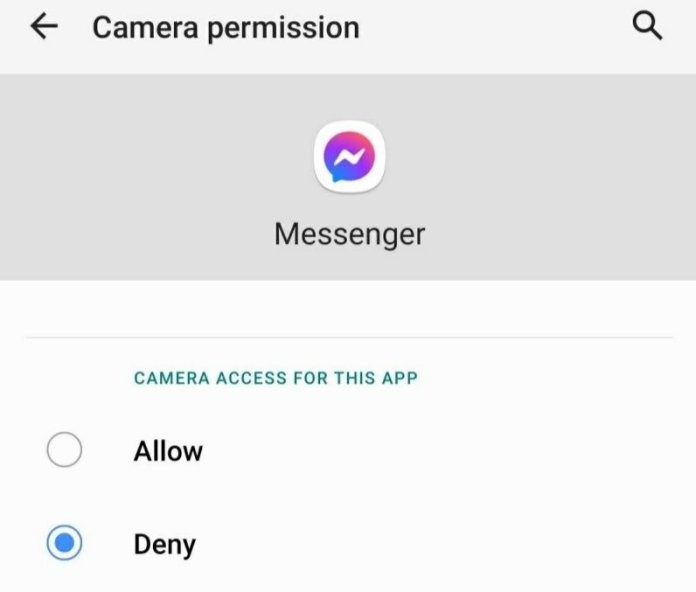Open the search magnifier icon
The width and height of the screenshot is (696, 592).
(x=648, y=28)
